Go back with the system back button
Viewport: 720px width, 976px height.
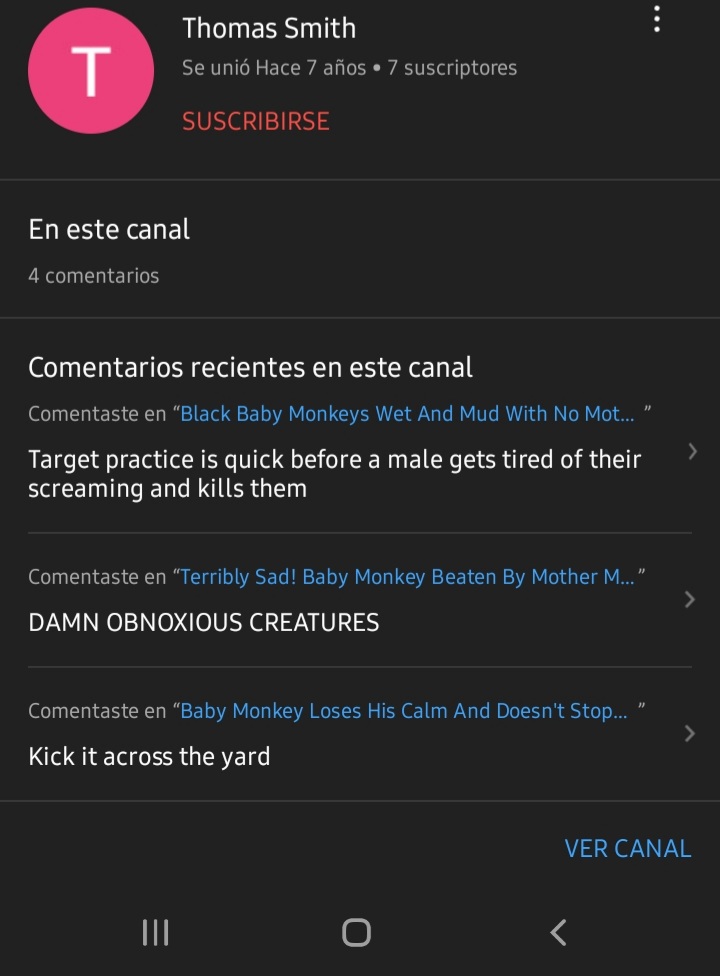coord(558,933)
